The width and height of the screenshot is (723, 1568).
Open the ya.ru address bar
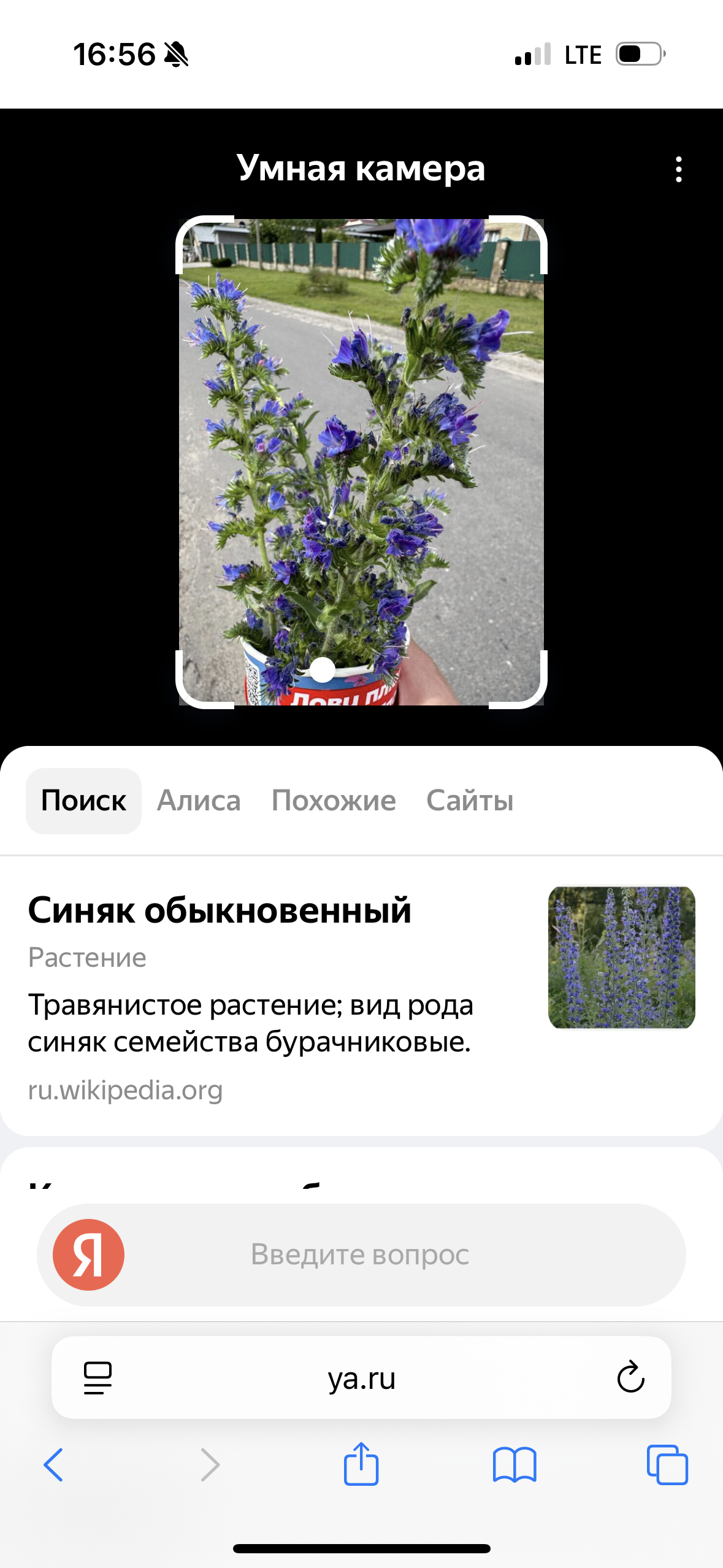(x=361, y=1378)
